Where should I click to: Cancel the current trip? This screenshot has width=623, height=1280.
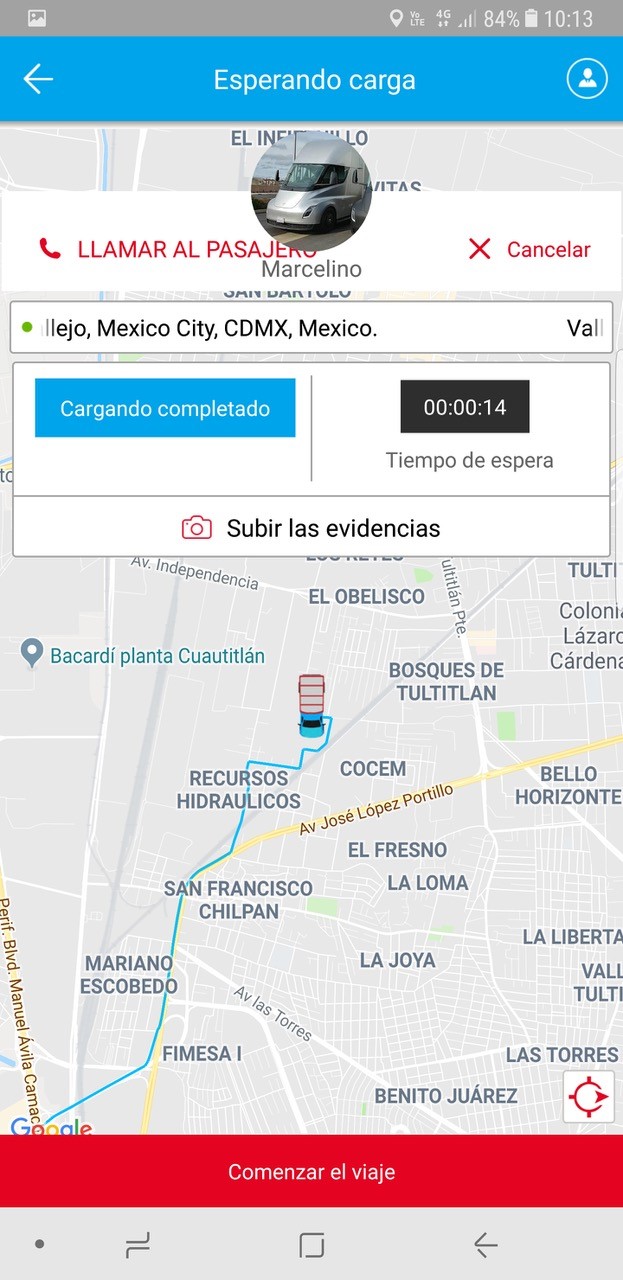pos(530,250)
